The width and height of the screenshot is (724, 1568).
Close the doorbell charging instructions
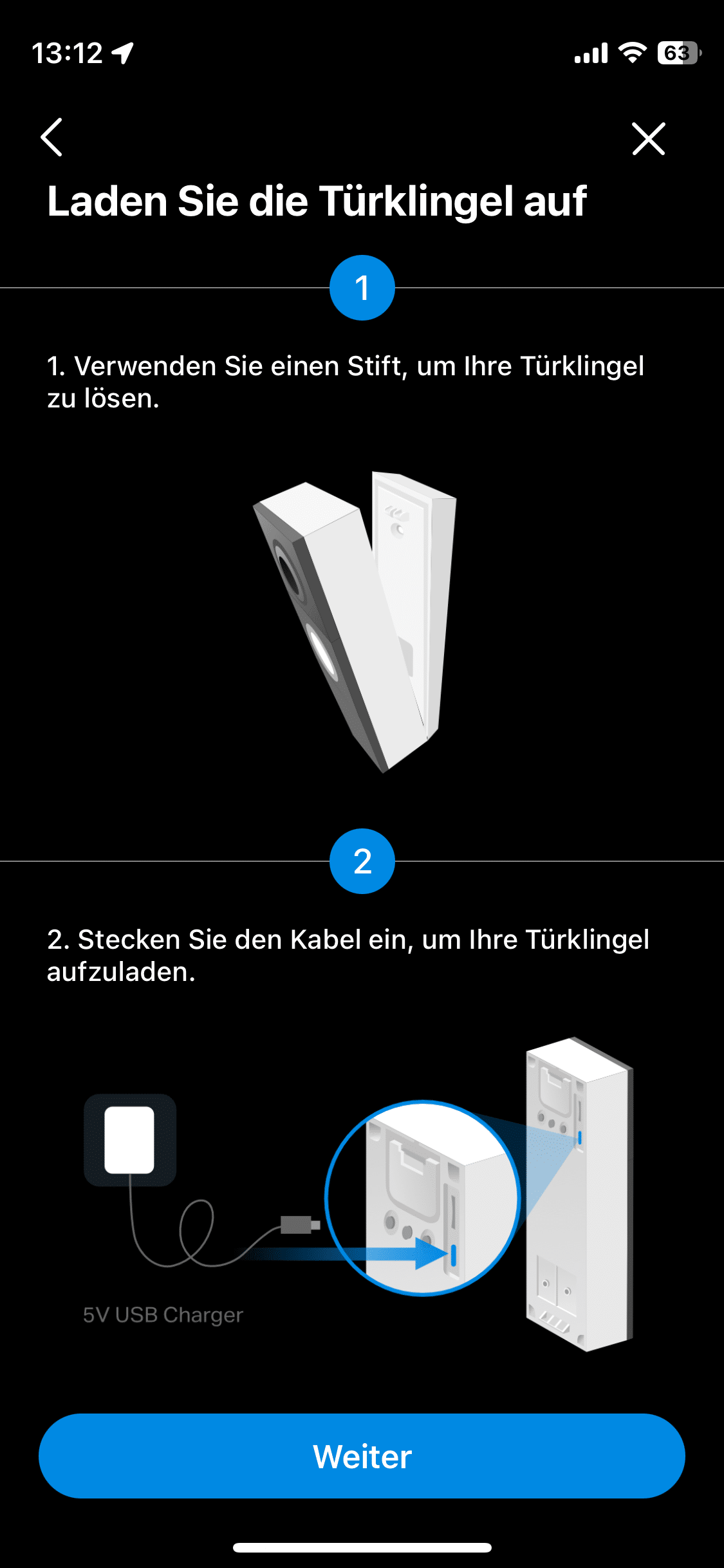(x=648, y=138)
